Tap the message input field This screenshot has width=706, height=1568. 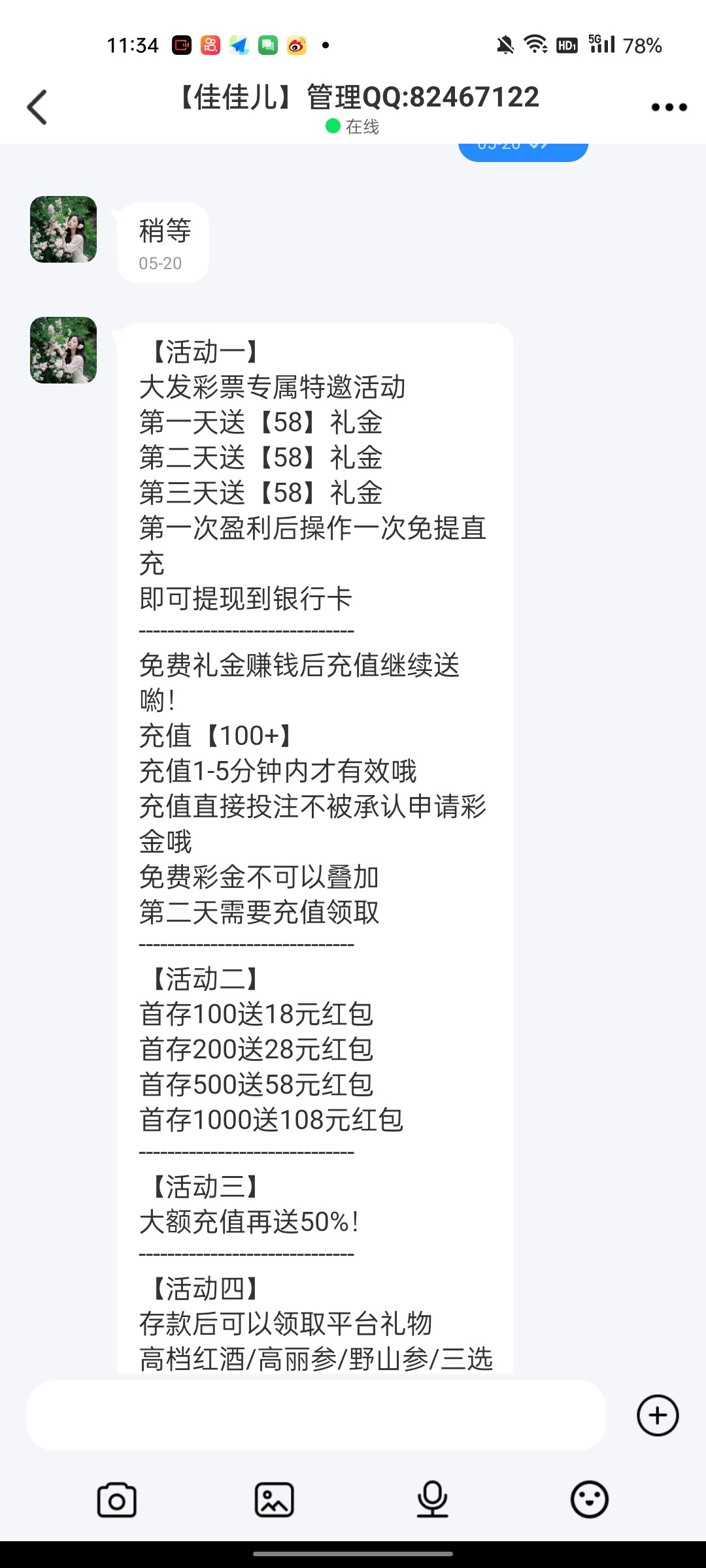tap(316, 1415)
